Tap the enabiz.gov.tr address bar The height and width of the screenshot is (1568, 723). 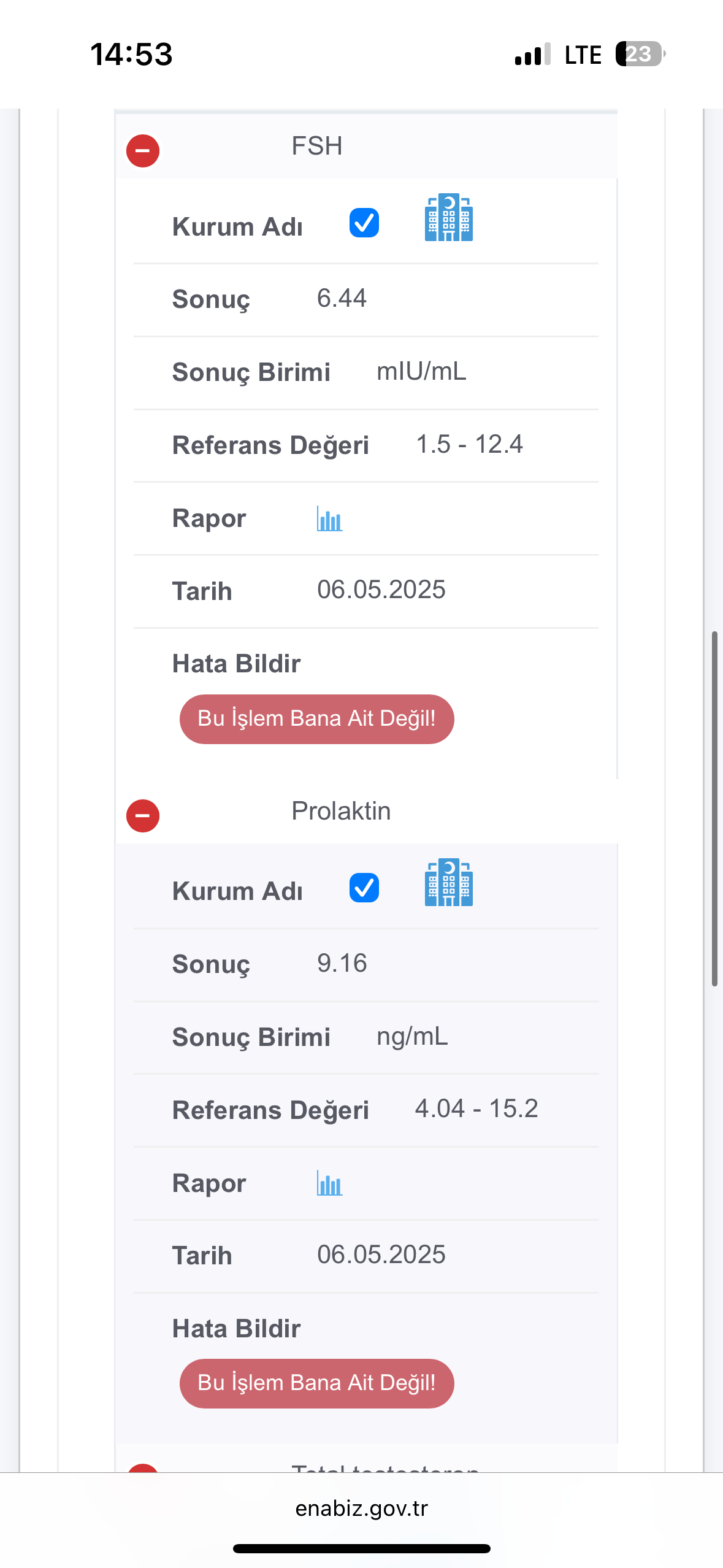coord(362,1508)
